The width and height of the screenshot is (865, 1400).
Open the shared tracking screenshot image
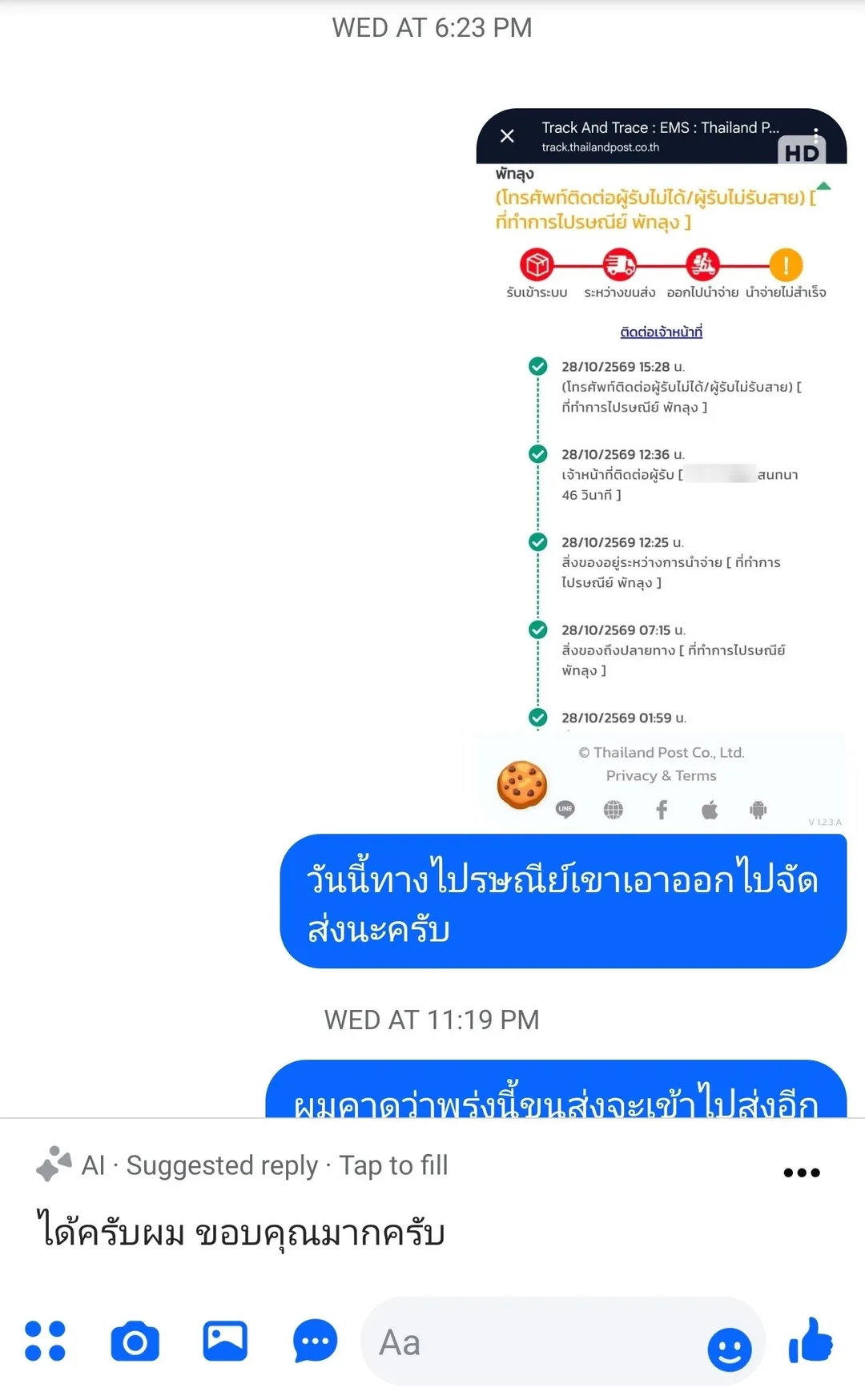[x=661, y=469]
